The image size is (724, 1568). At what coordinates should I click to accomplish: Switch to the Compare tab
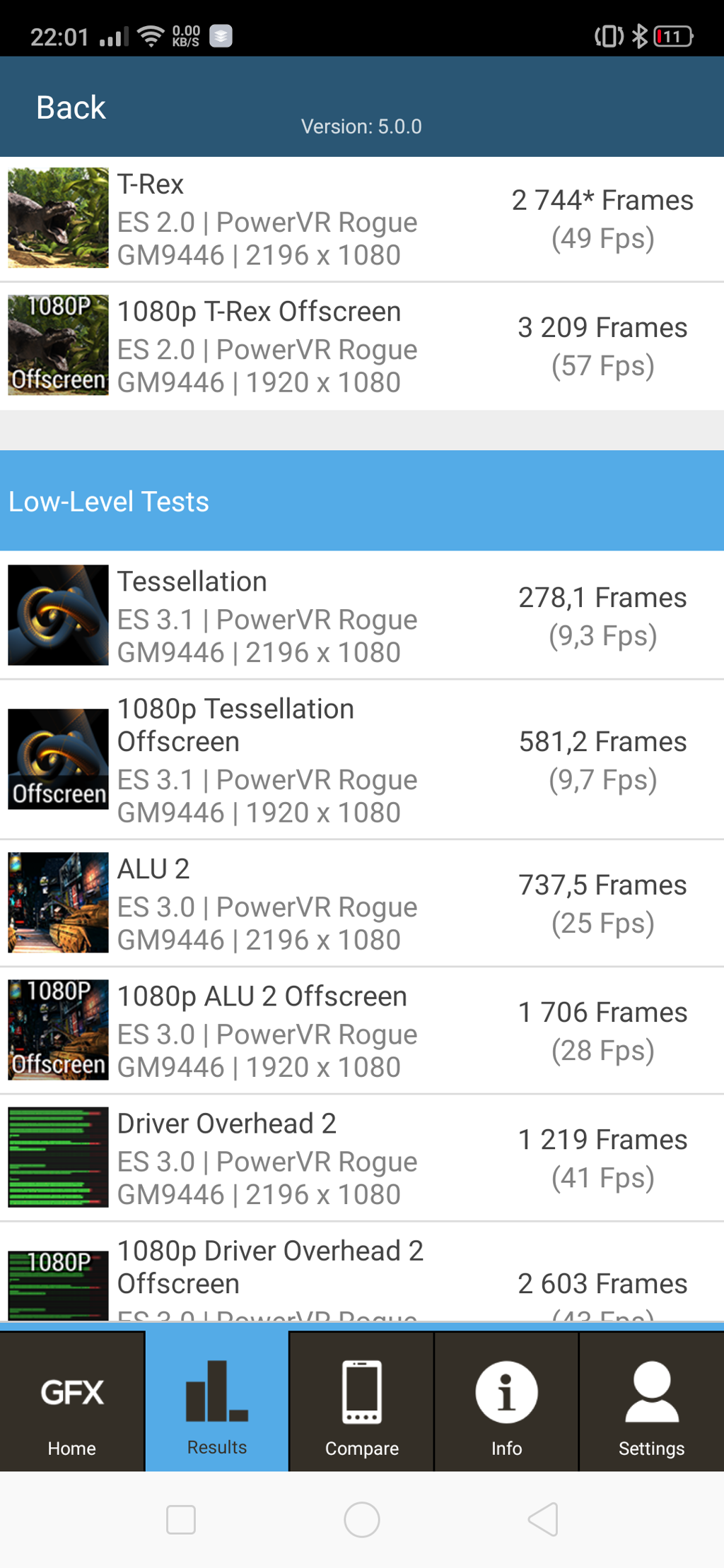[x=362, y=1402]
